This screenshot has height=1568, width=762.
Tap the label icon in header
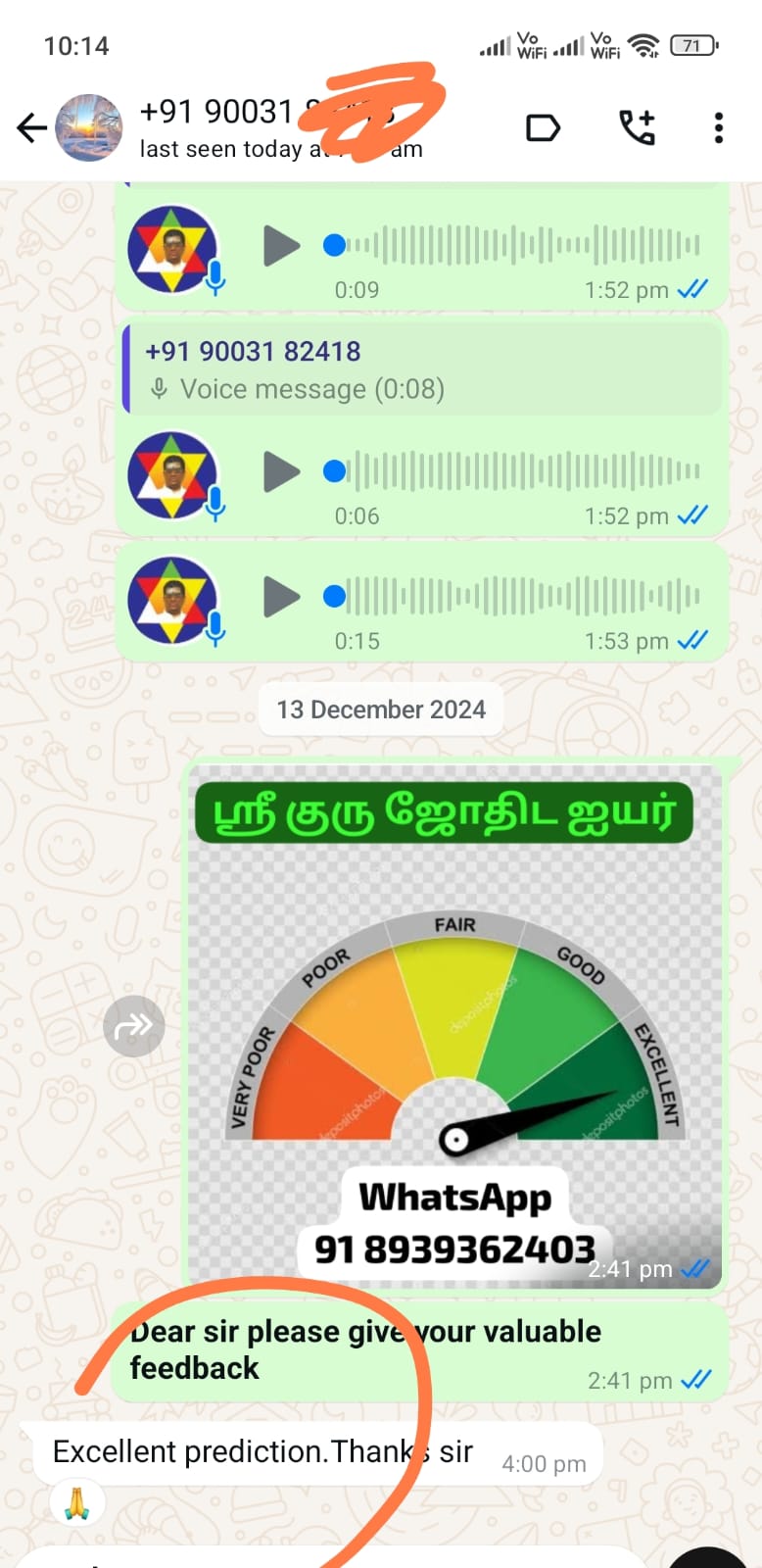tap(543, 128)
